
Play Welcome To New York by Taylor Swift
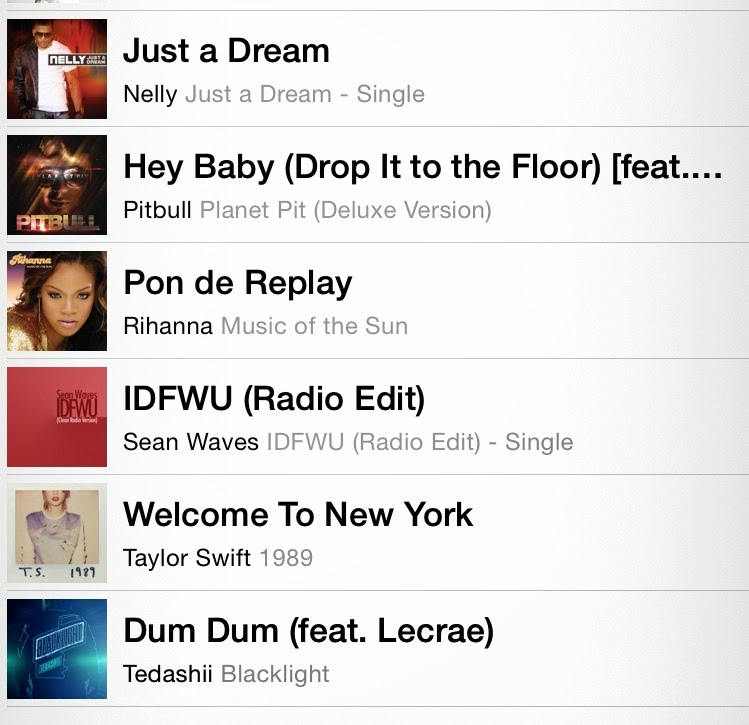click(298, 516)
